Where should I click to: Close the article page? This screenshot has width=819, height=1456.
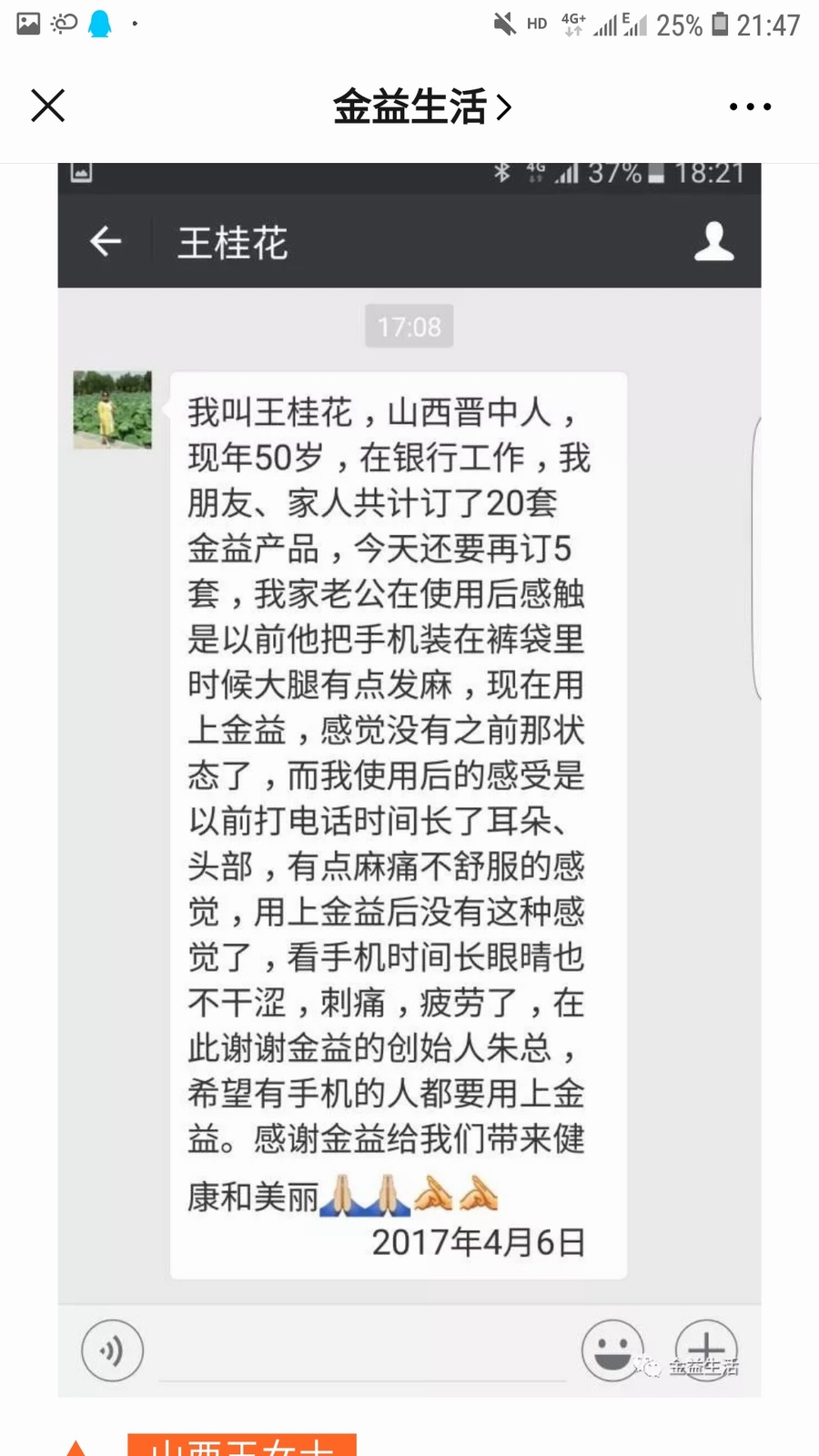[x=48, y=106]
